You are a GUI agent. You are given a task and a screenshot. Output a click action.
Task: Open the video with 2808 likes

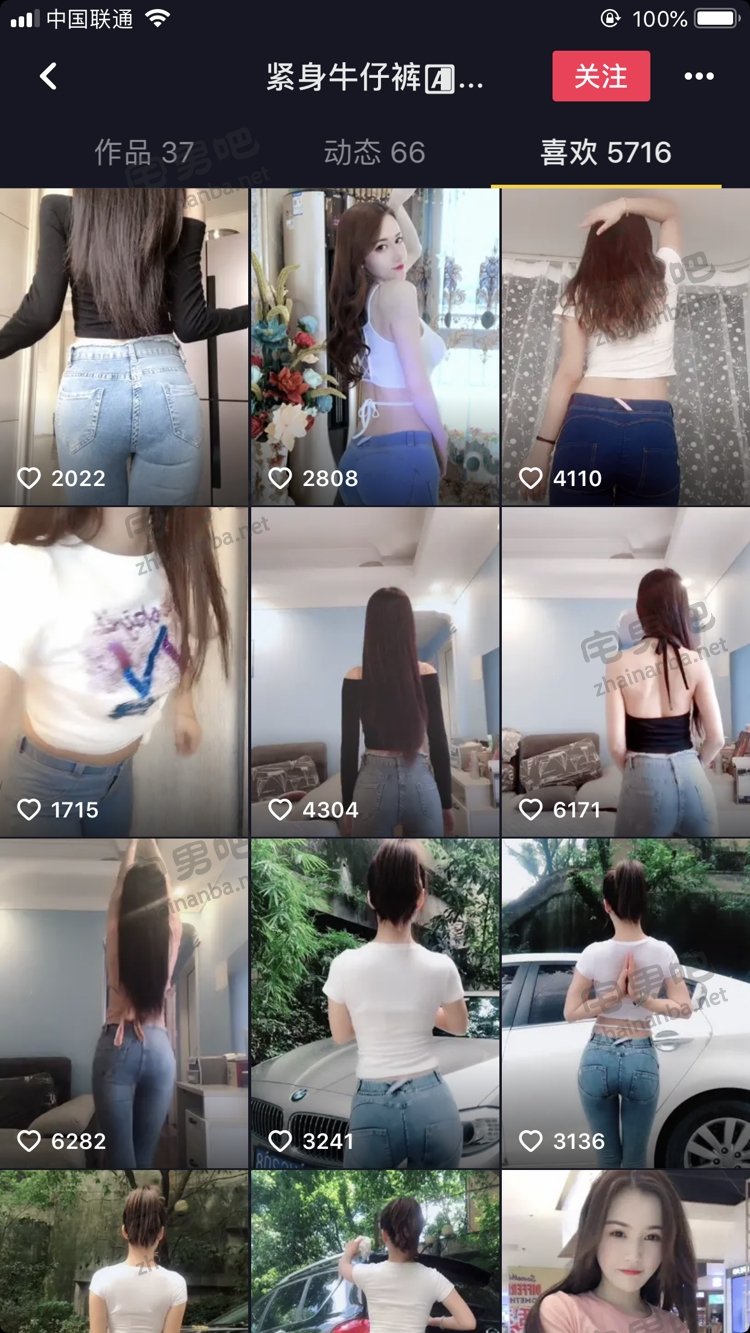pyautogui.click(x=375, y=346)
